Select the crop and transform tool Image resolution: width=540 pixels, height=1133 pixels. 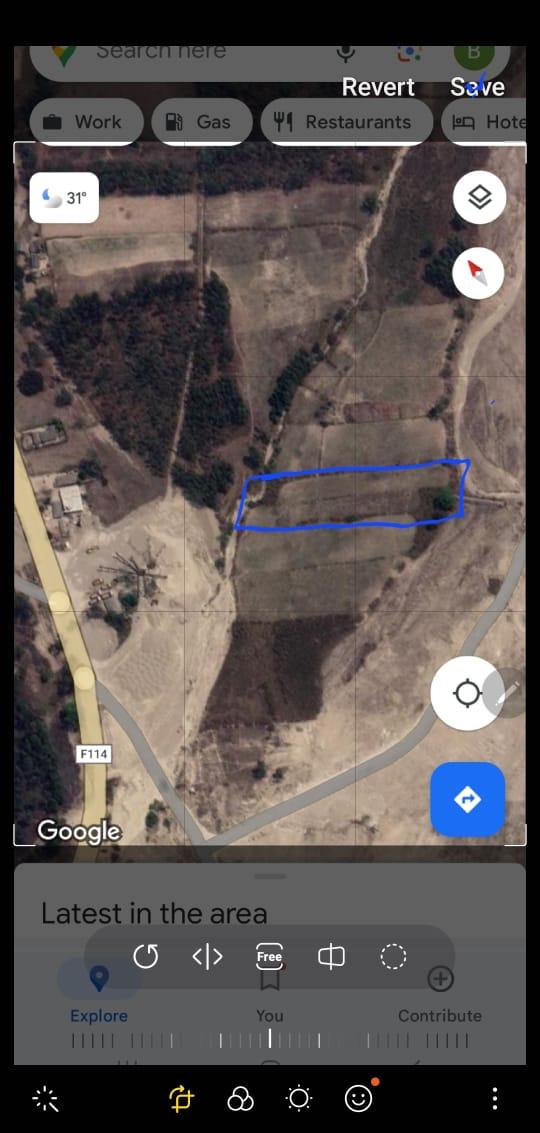(181, 1098)
